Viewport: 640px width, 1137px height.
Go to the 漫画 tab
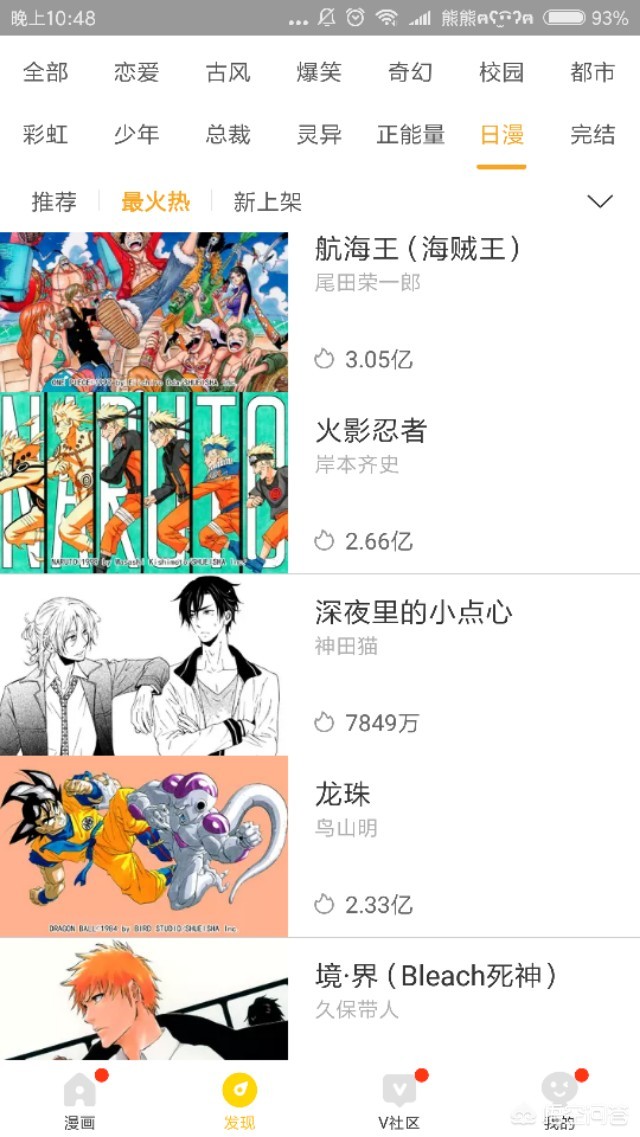coord(80,1100)
